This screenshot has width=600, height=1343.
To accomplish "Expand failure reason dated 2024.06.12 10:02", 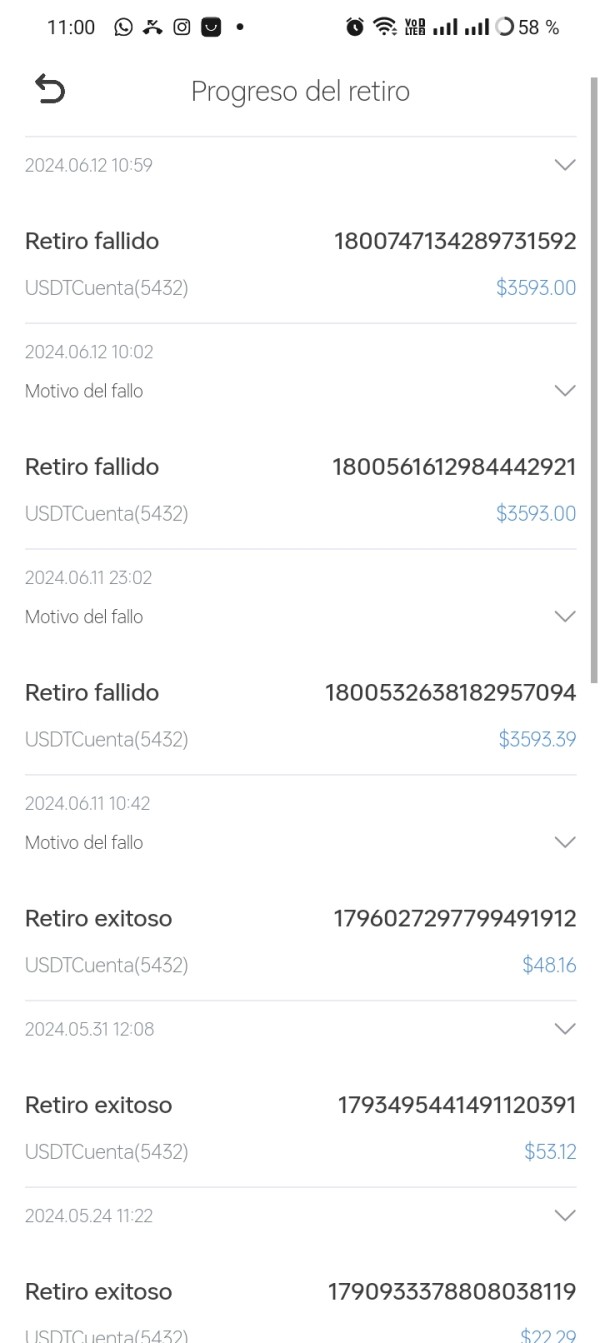I will (564, 391).
